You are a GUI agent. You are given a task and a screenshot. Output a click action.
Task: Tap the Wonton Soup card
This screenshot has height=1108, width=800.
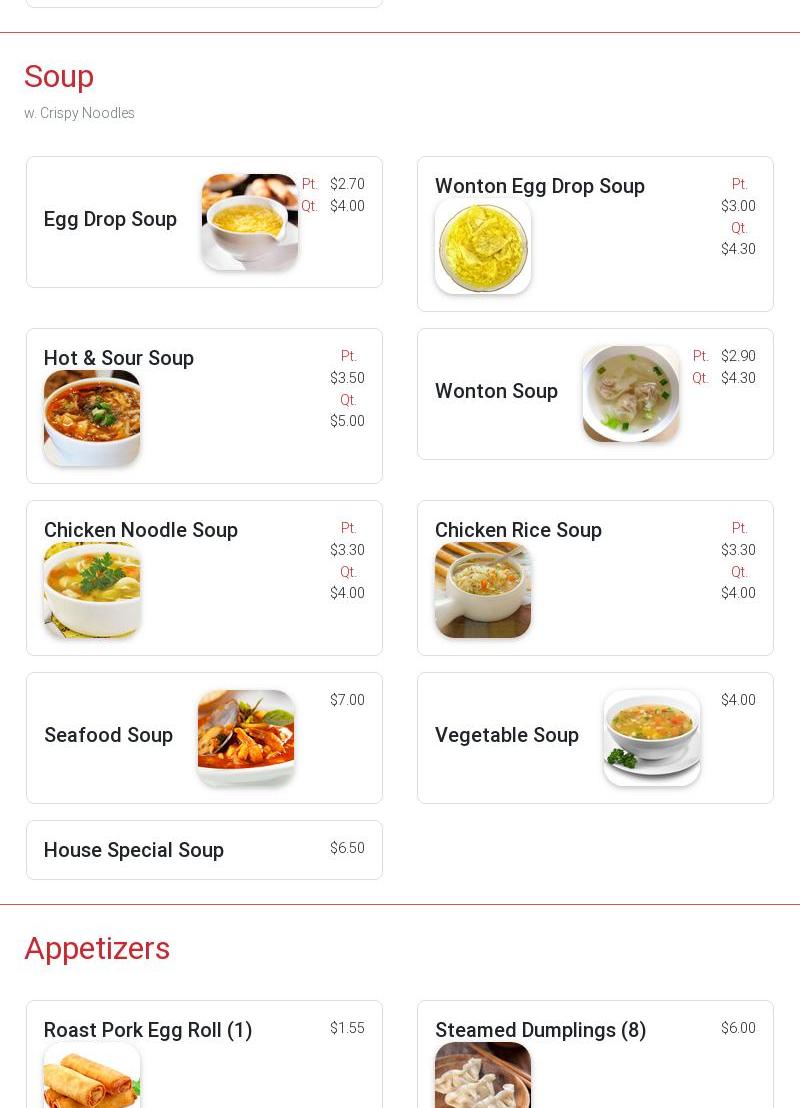(595, 394)
